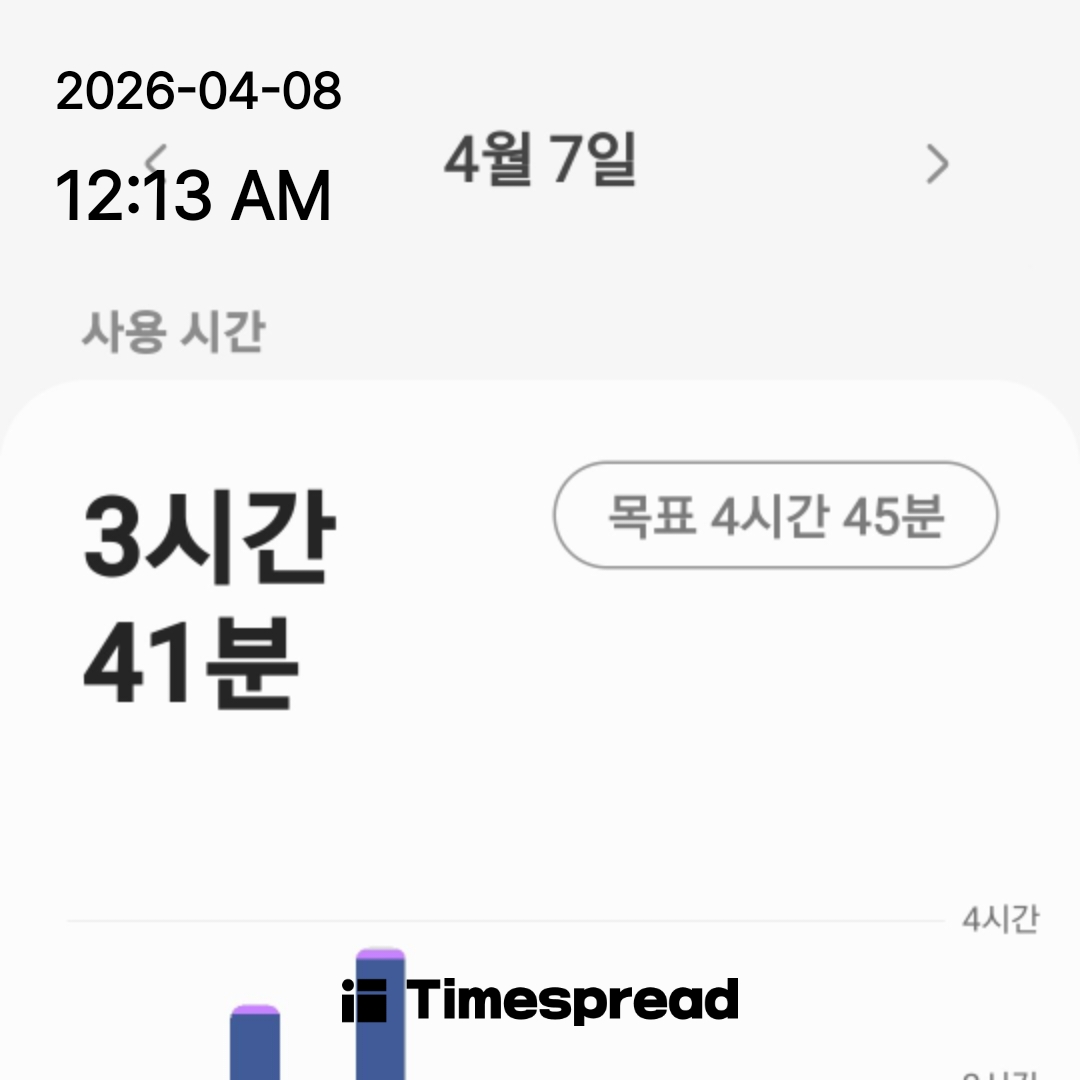Go to the previous day's usage

(x=156, y=160)
